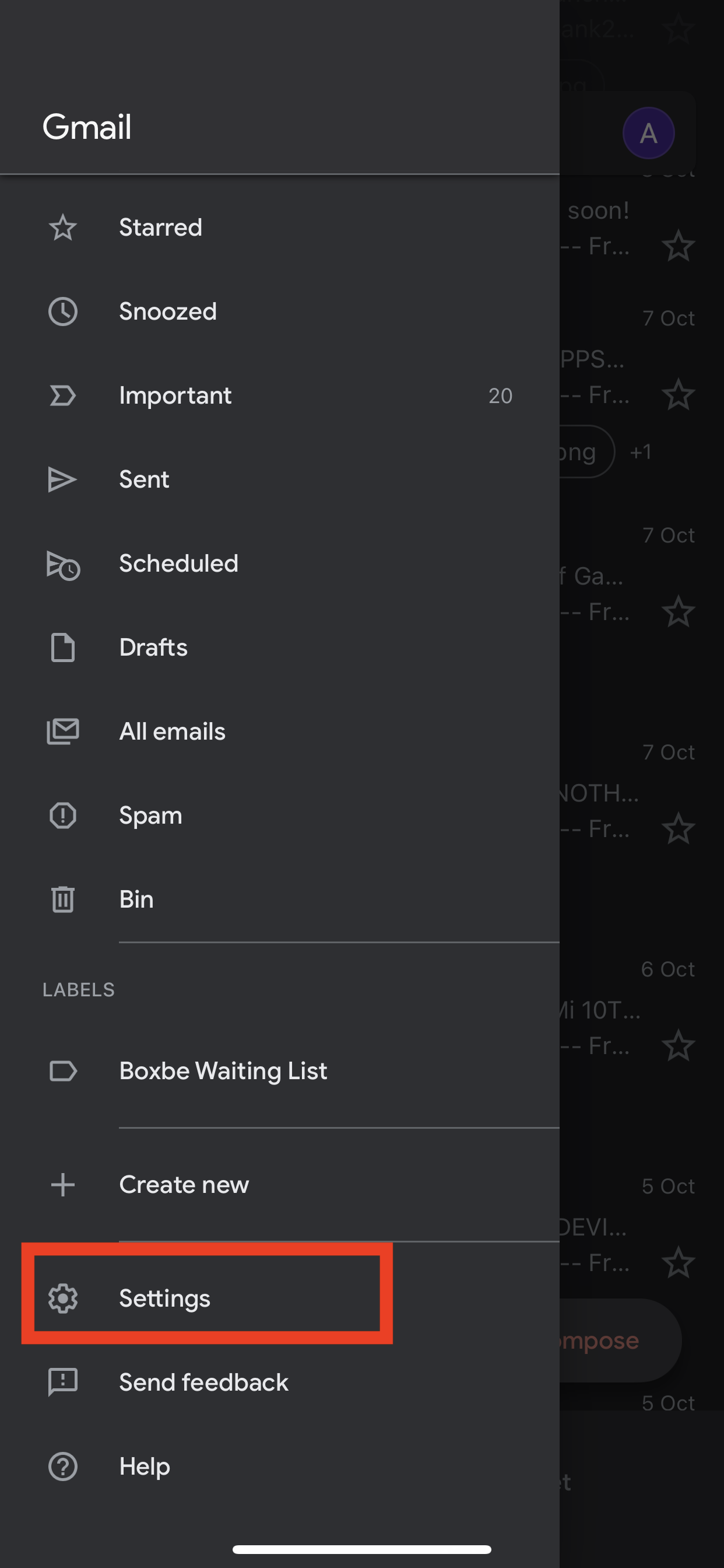Open Help

(280, 1466)
